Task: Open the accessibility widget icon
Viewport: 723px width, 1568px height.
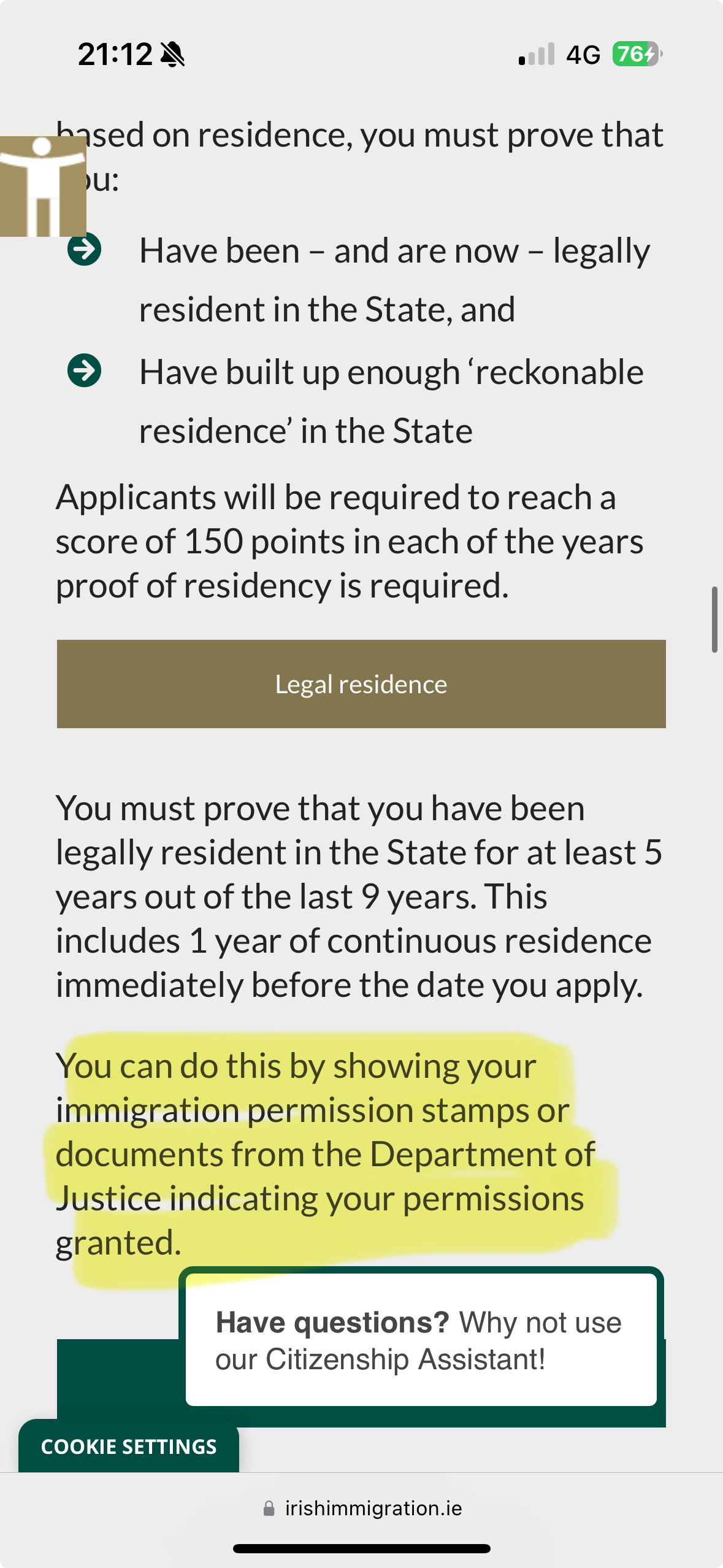Action: coord(42,186)
